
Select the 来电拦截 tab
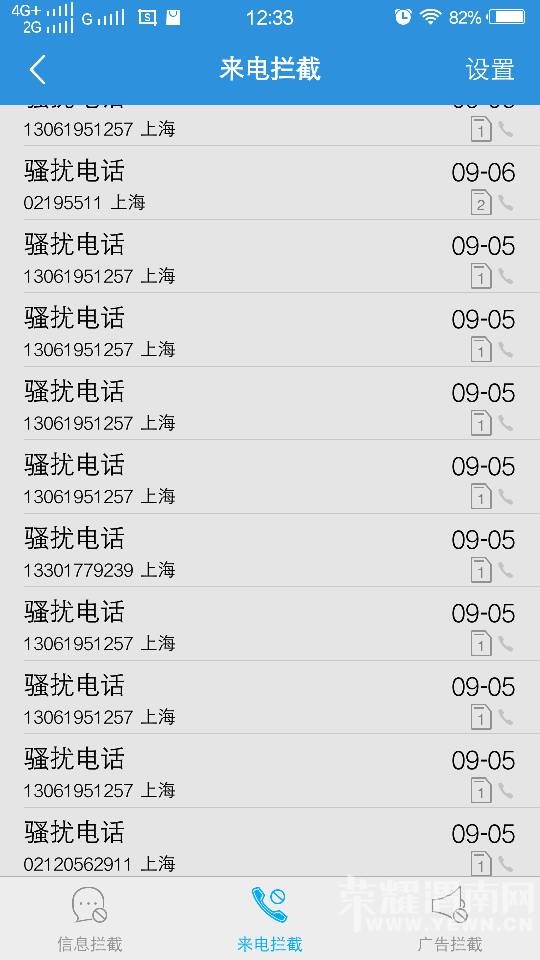pyautogui.click(x=270, y=918)
